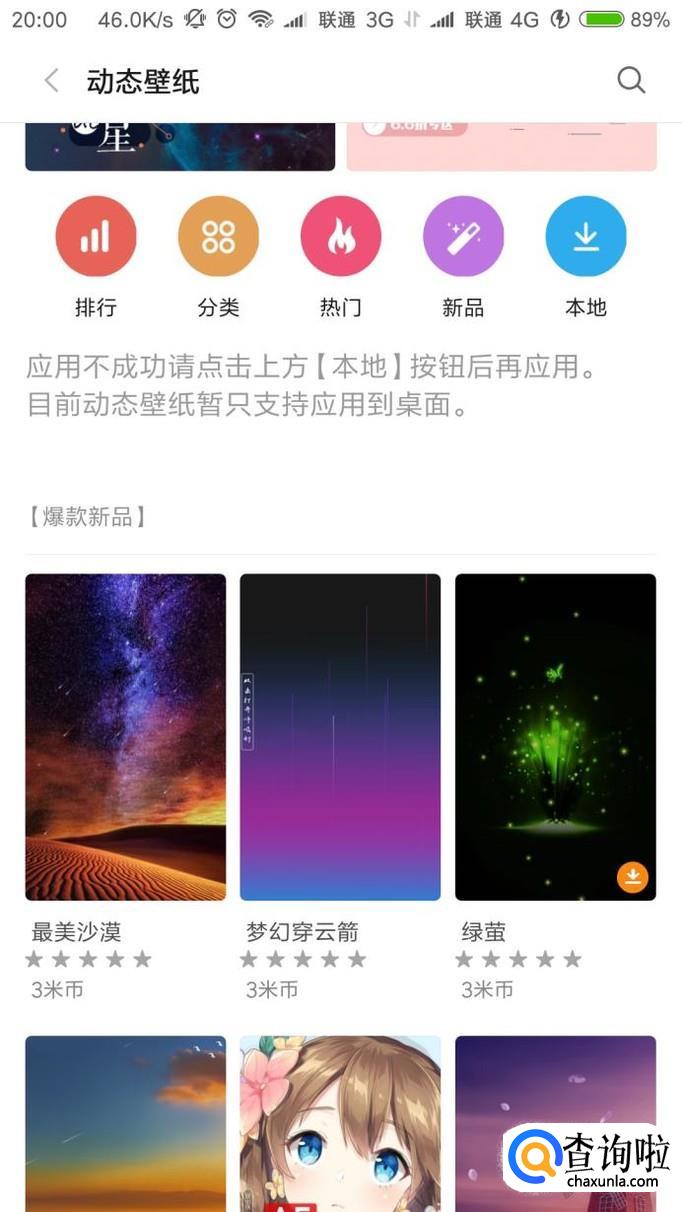Screen dimensions: 682x1212
Task: Open the 本地 local wallpapers
Action: [x=586, y=237]
